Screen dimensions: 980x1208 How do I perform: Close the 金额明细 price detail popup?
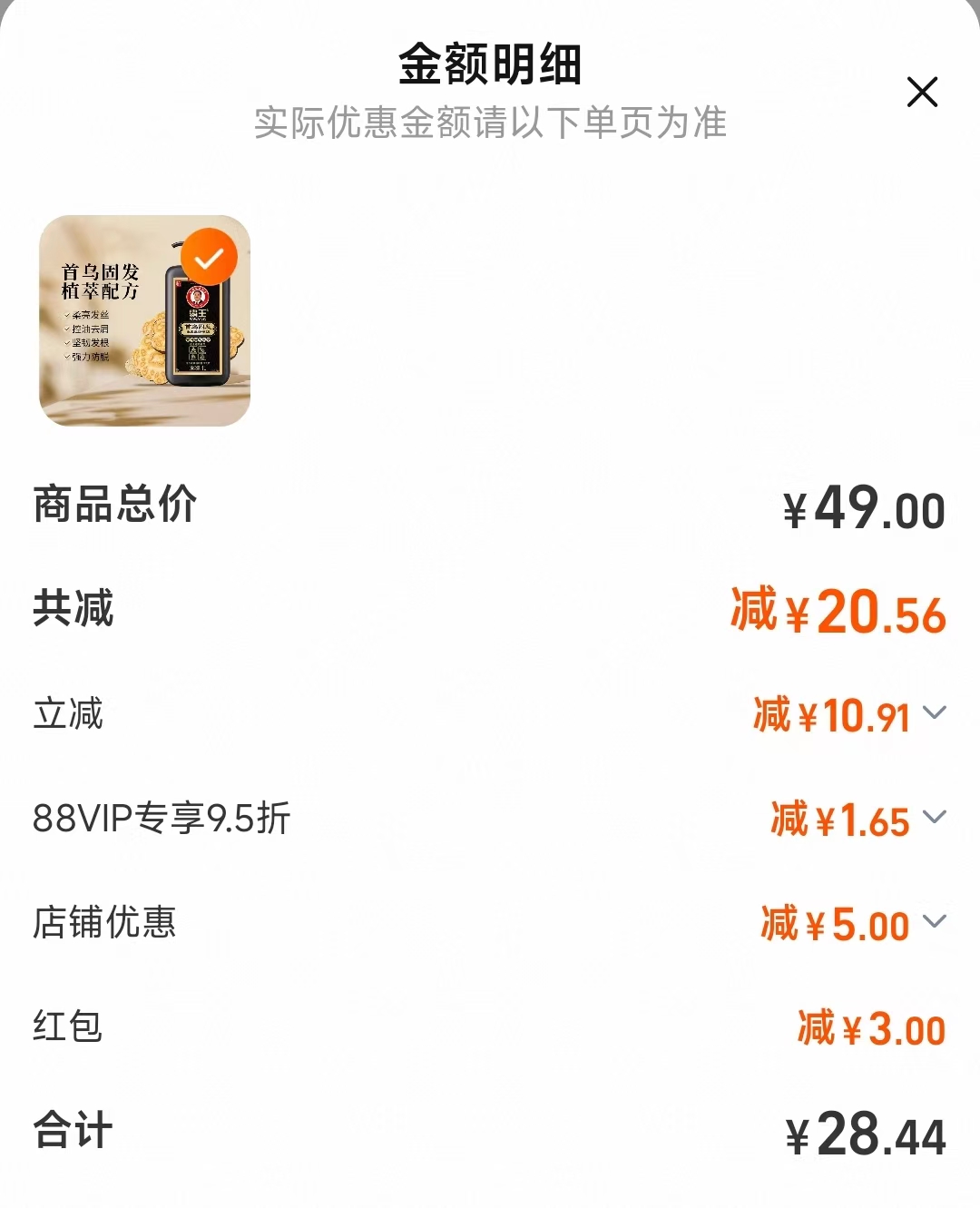point(922,93)
